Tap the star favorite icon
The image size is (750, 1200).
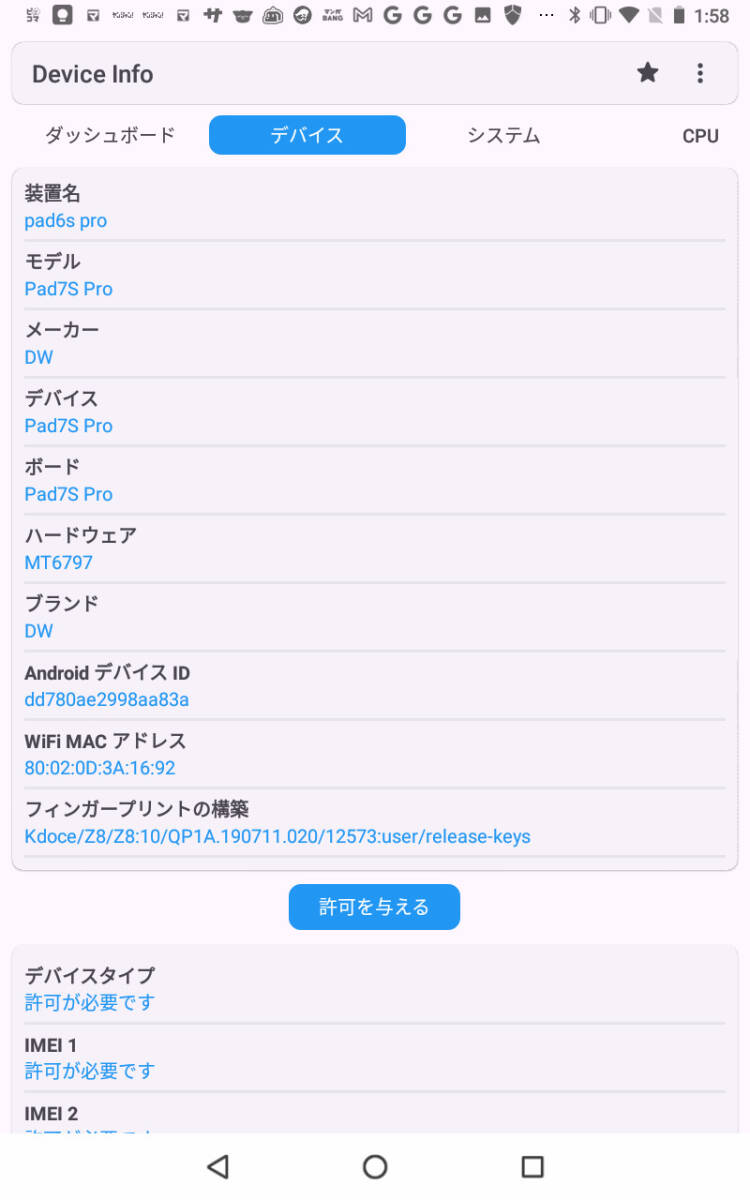click(648, 73)
